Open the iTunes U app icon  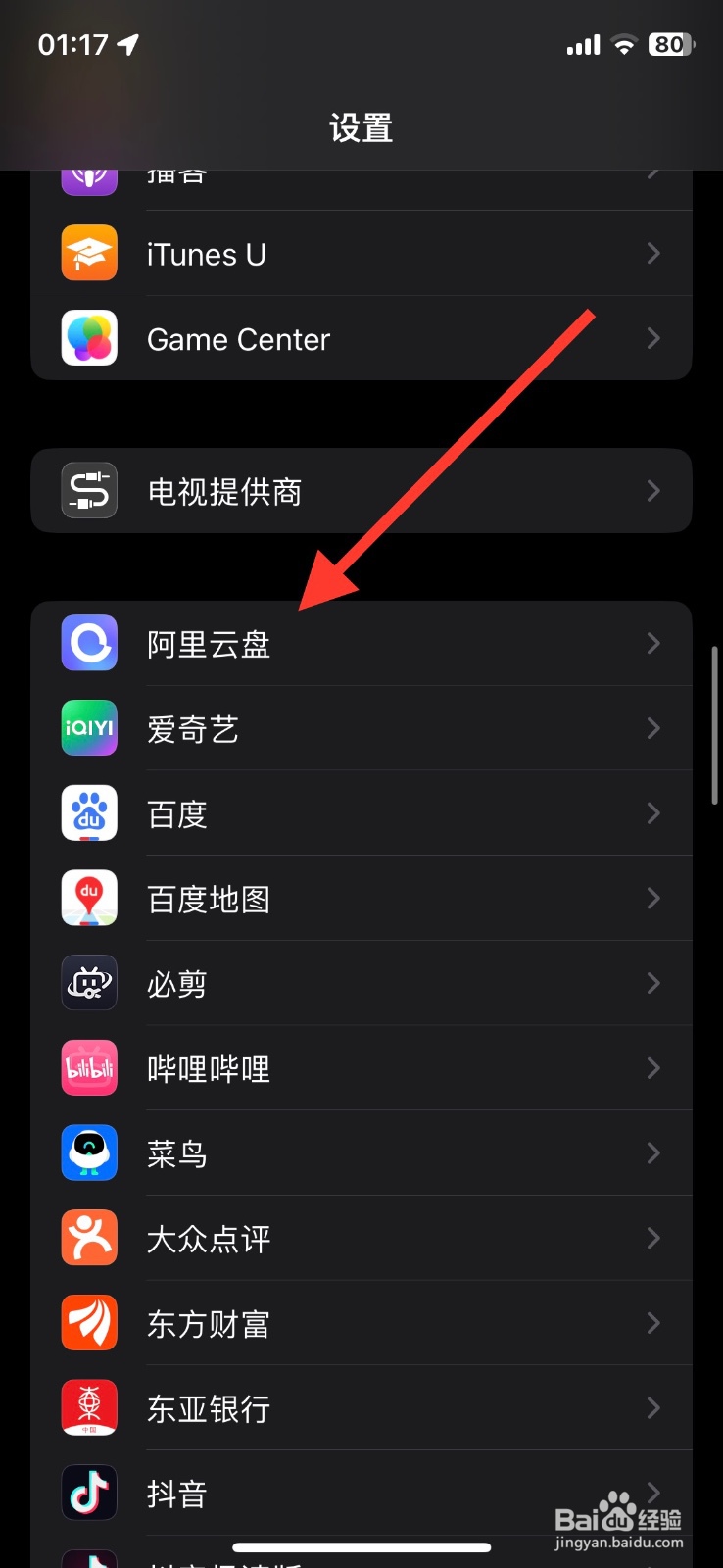88,253
